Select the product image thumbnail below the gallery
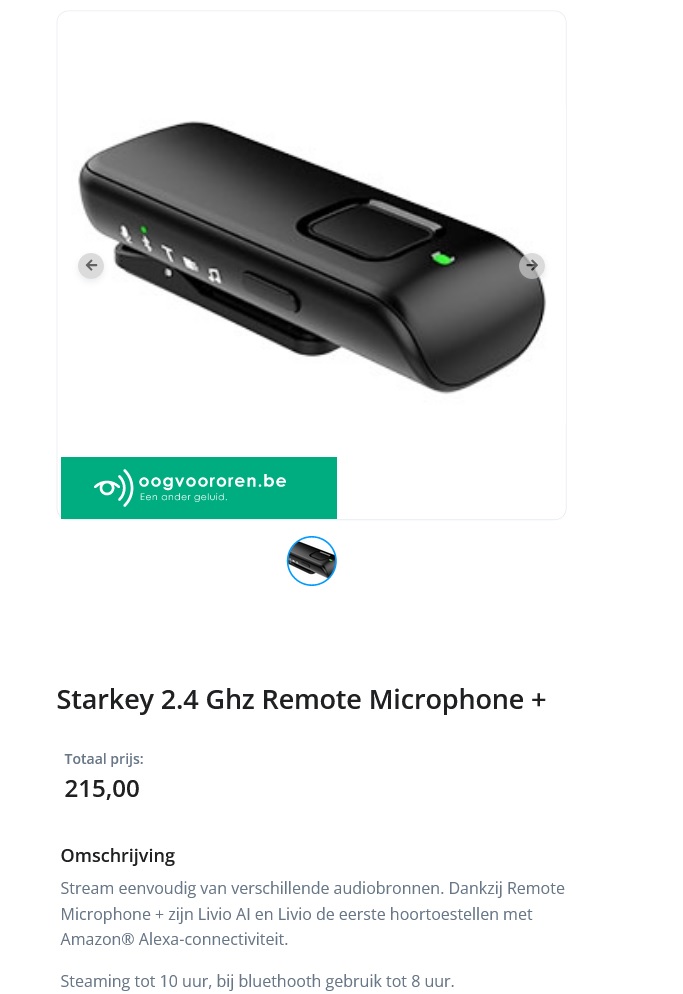Screen dimensions: 683x994 (x=312, y=561)
